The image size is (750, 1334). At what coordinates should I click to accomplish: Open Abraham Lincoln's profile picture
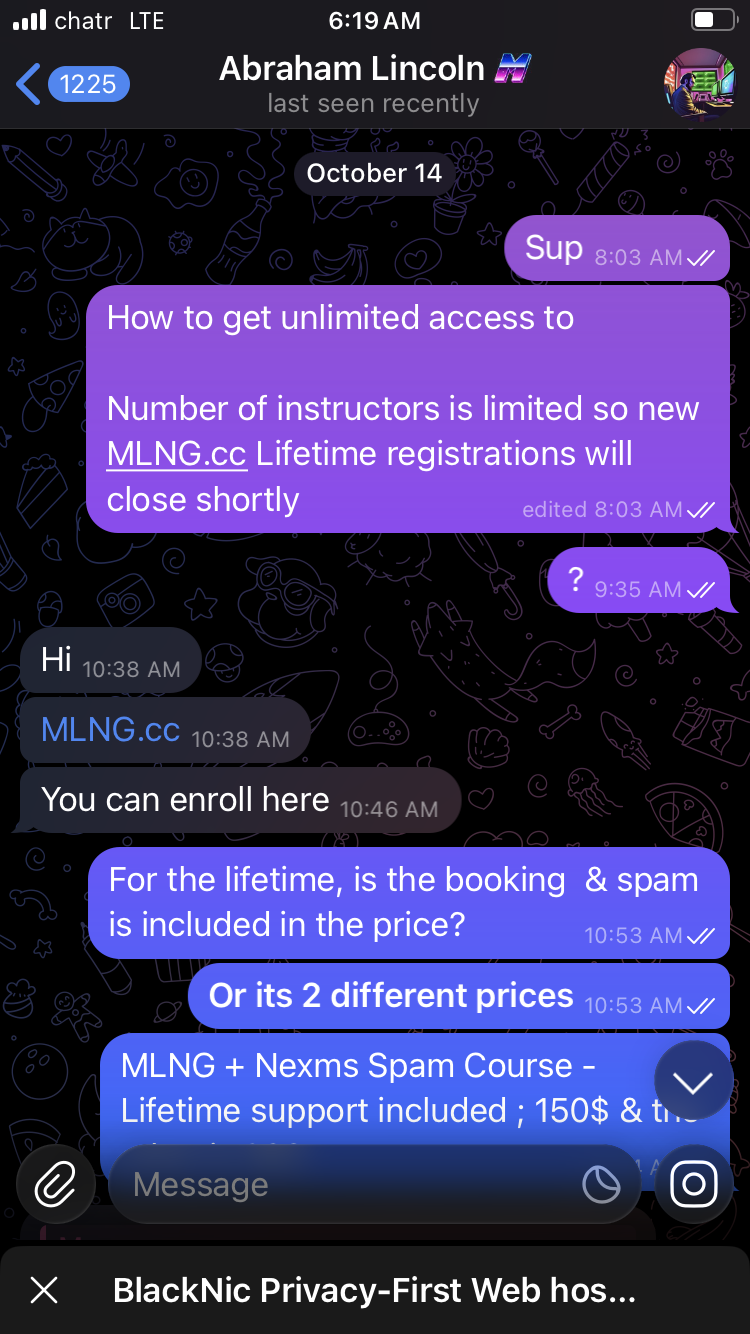[x=698, y=84]
